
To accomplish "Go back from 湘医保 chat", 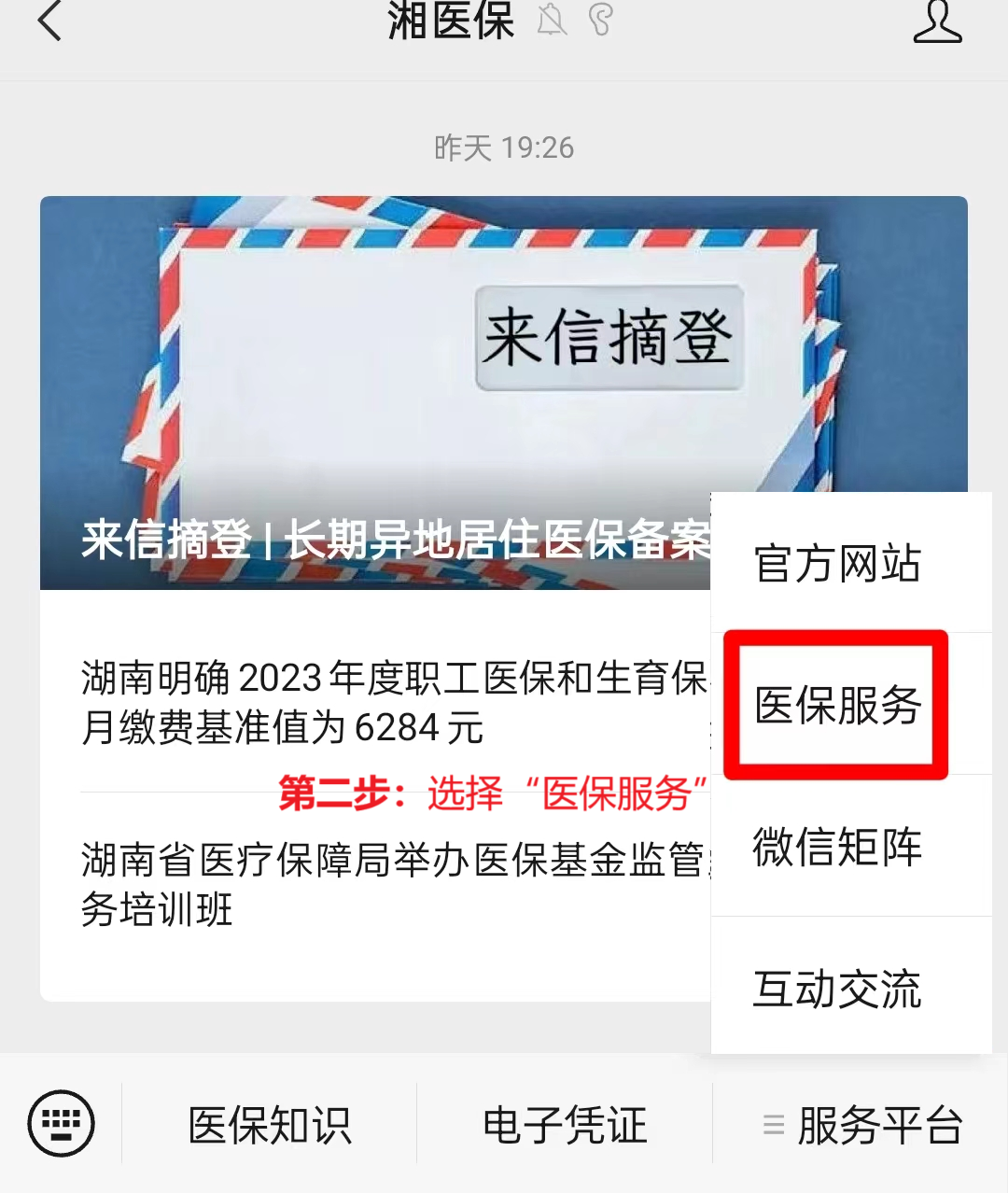I will click(x=49, y=21).
